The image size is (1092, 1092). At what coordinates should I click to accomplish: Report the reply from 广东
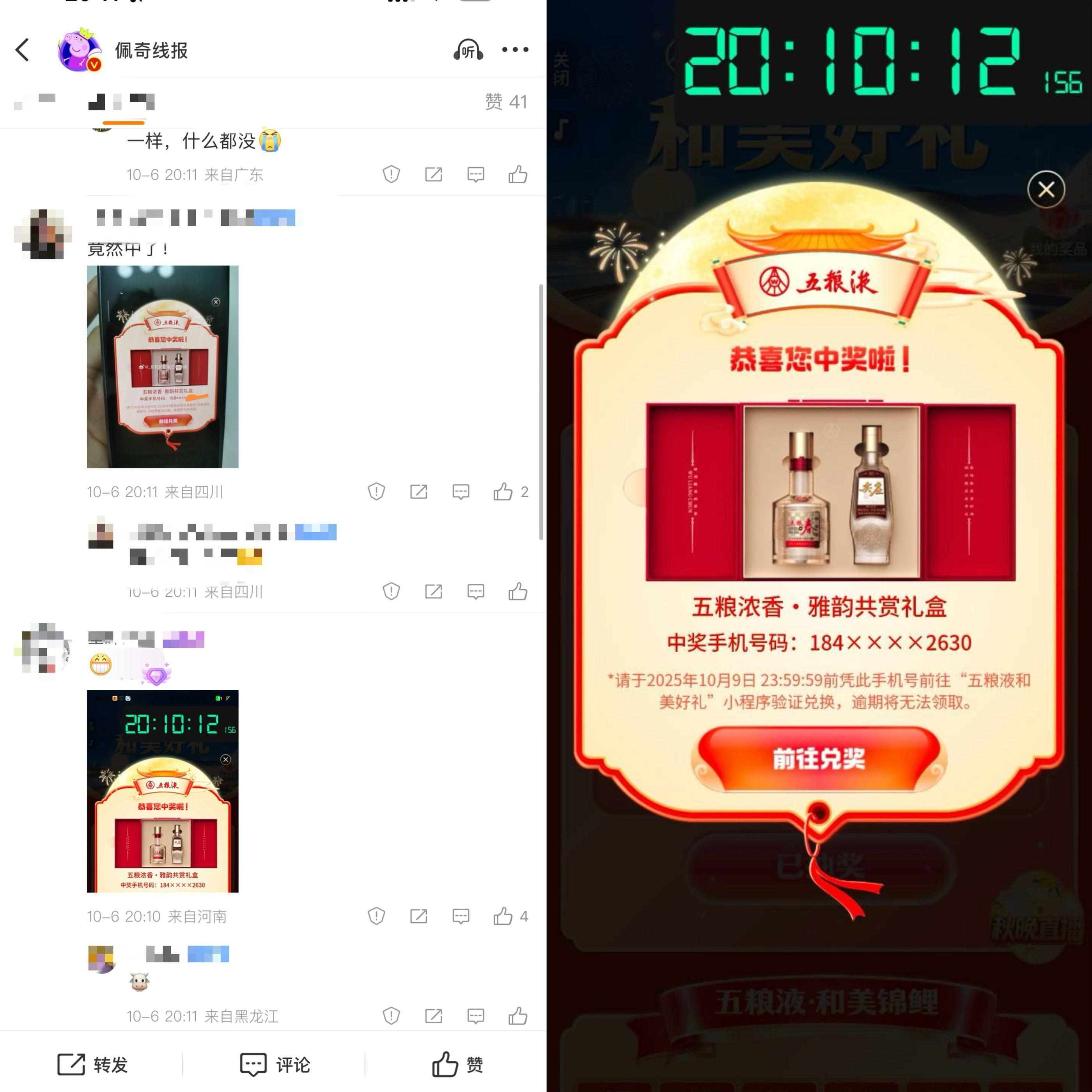point(391,175)
